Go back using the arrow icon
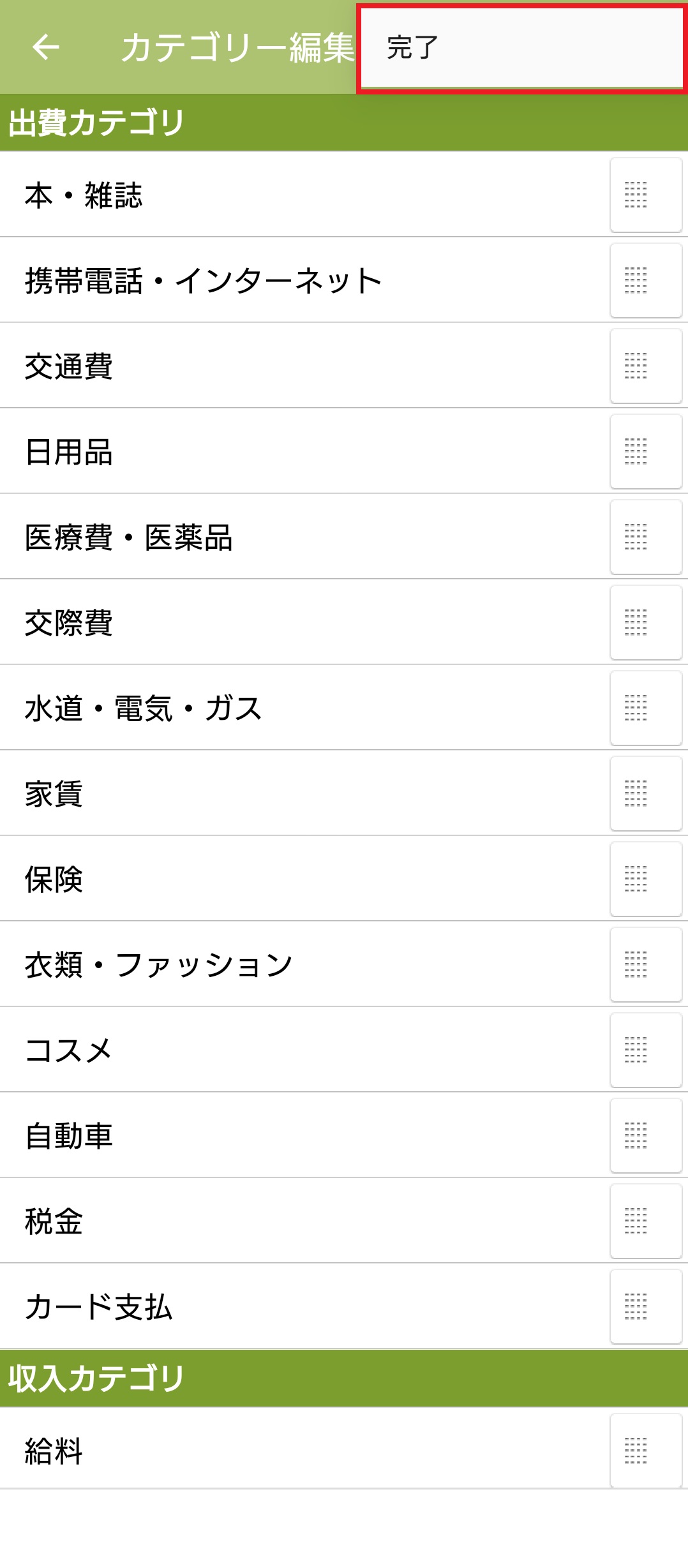Viewport: 688px width, 1568px height. [x=46, y=47]
